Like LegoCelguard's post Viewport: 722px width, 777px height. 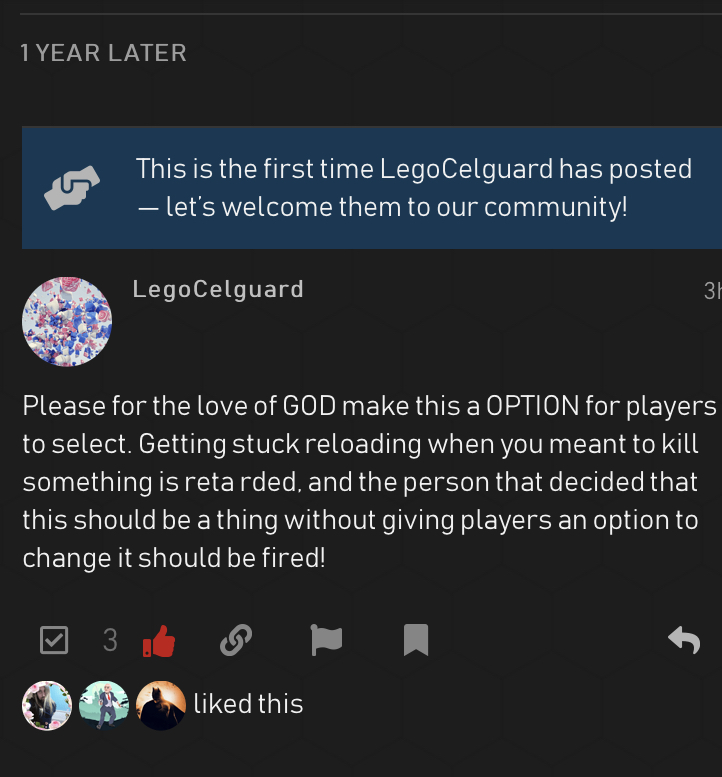(x=159, y=640)
